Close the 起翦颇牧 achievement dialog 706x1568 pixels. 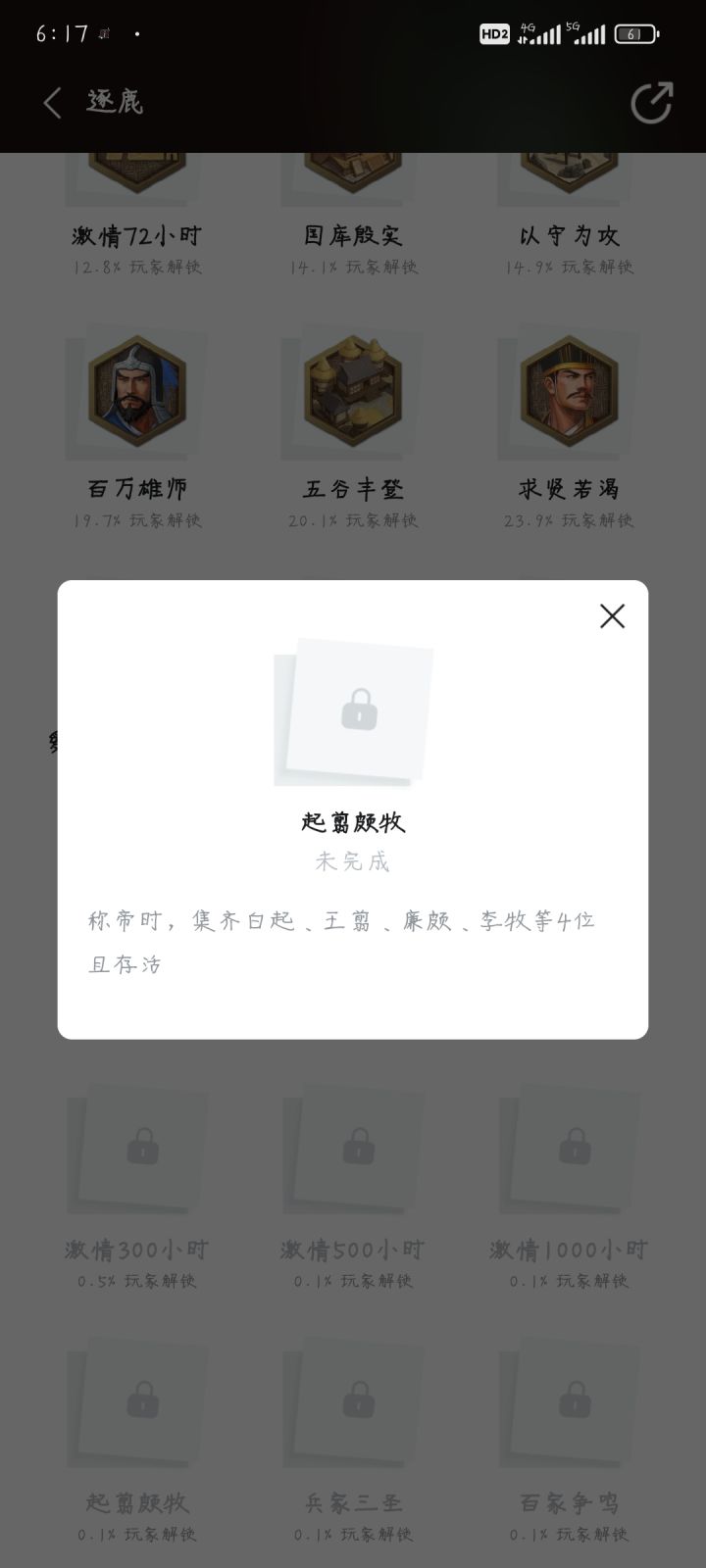612,616
